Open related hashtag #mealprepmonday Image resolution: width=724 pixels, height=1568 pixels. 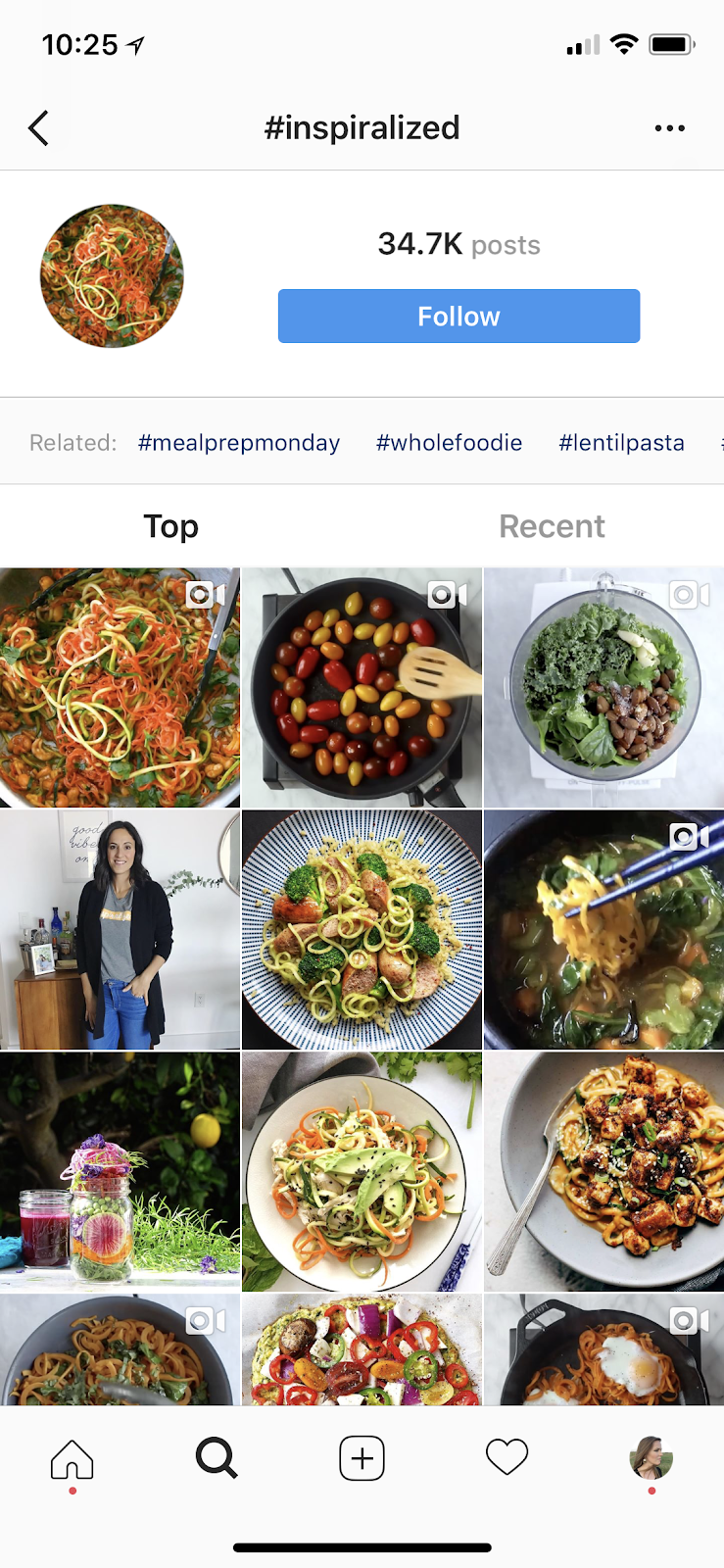pos(239,443)
